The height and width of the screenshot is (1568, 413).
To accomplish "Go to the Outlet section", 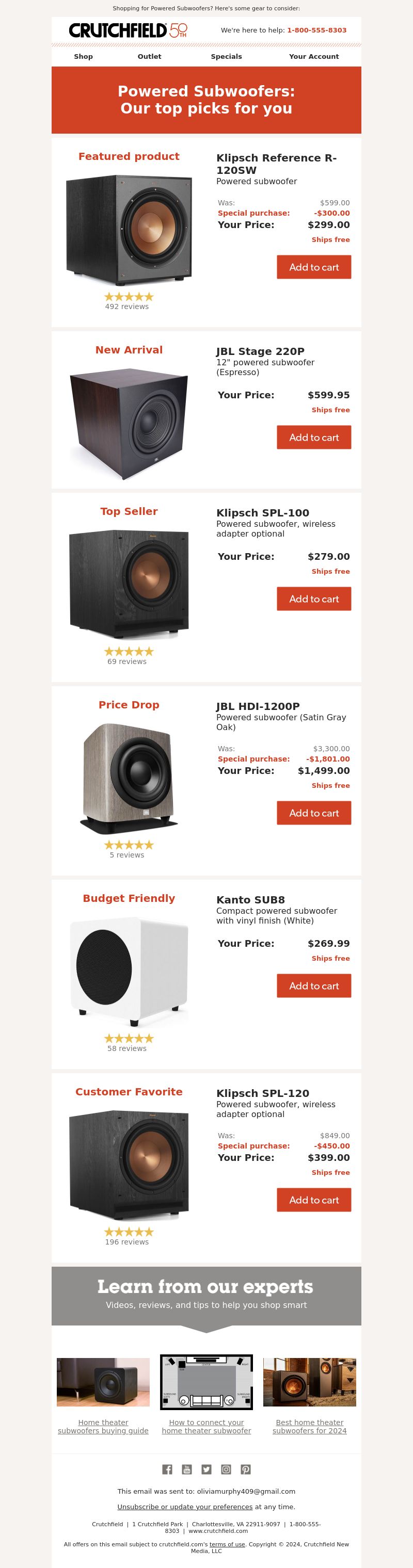I will [149, 57].
